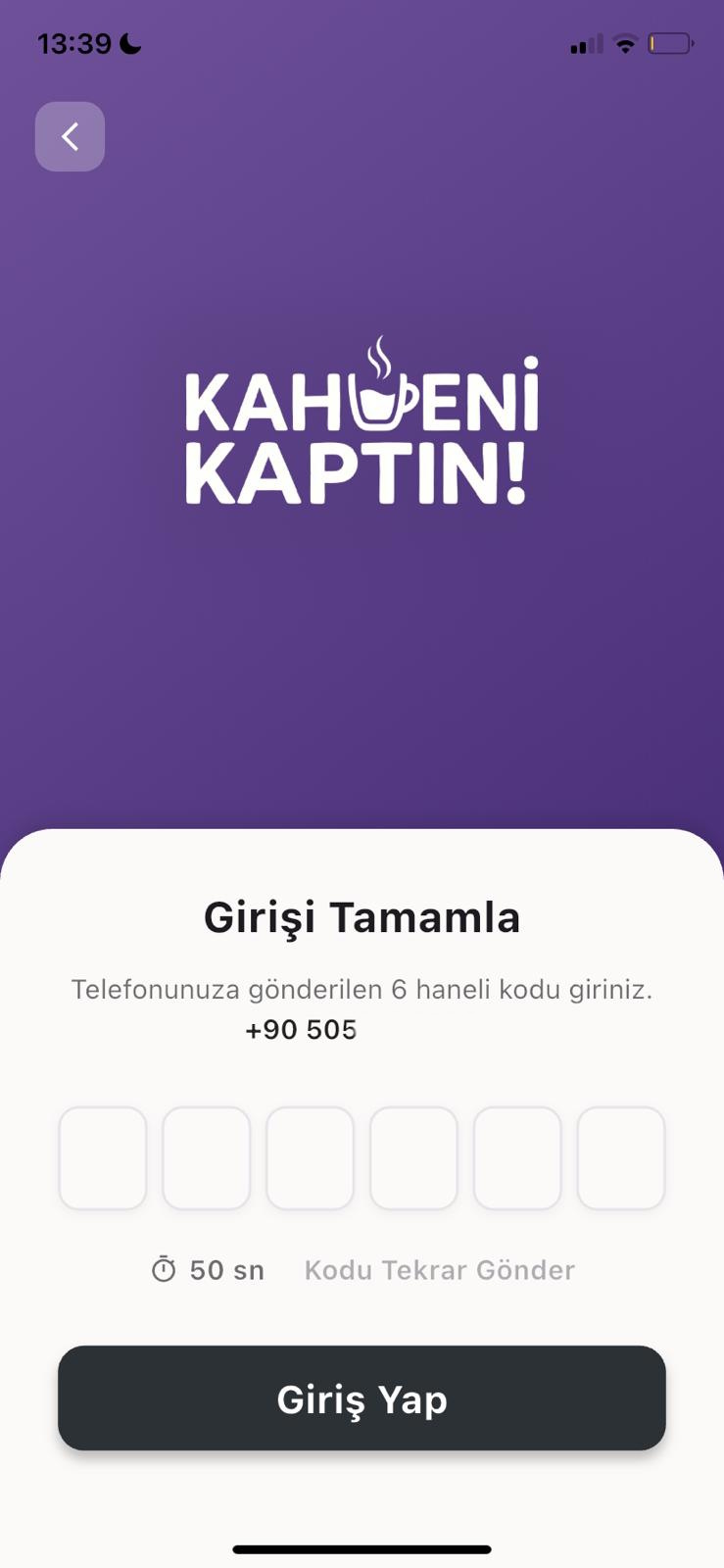Tap Kodu Tekrar Gönder to resend code
This screenshot has width=724, height=1568.
point(439,1270)
